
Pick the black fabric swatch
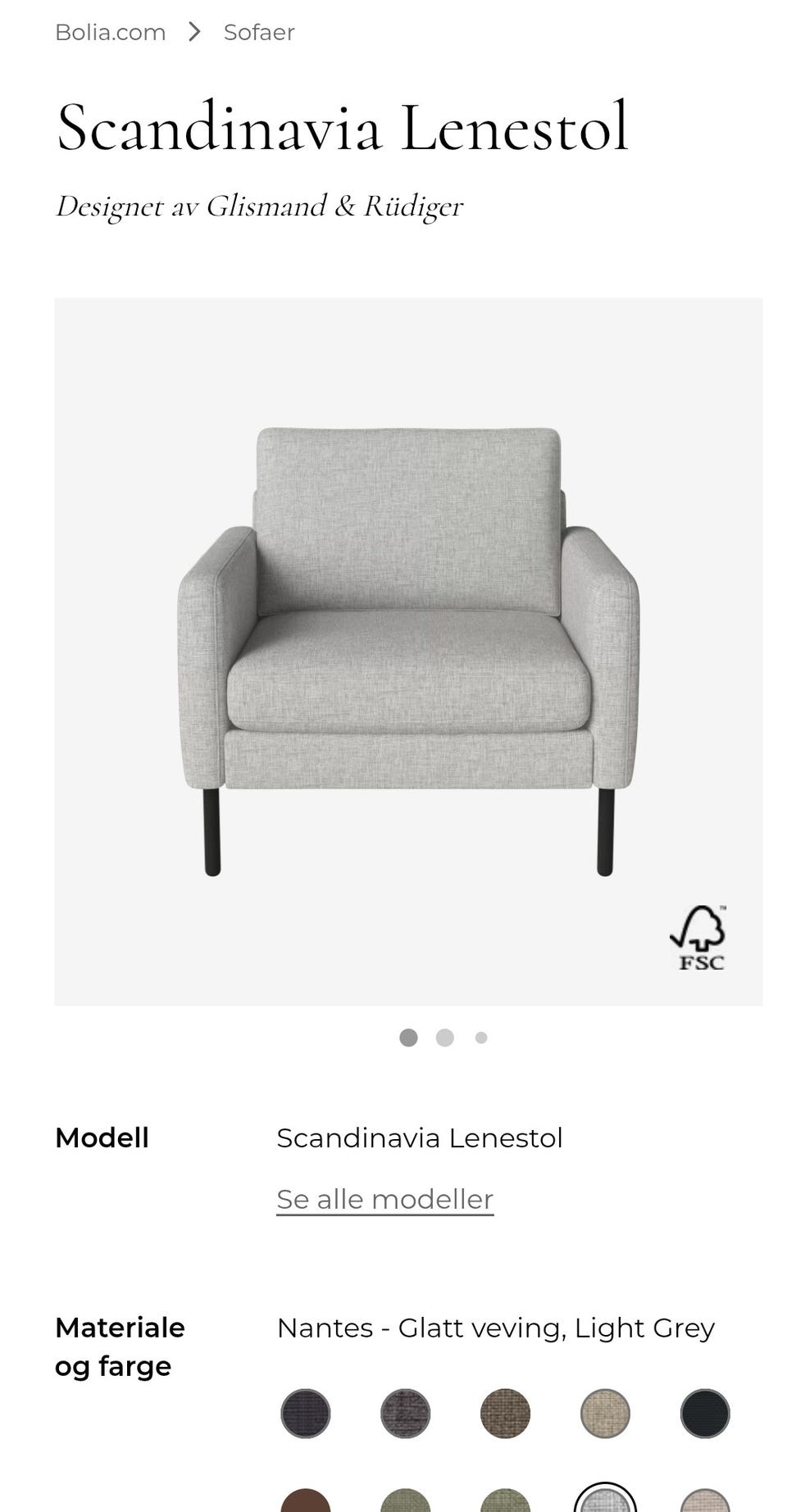click(705, 1414)
